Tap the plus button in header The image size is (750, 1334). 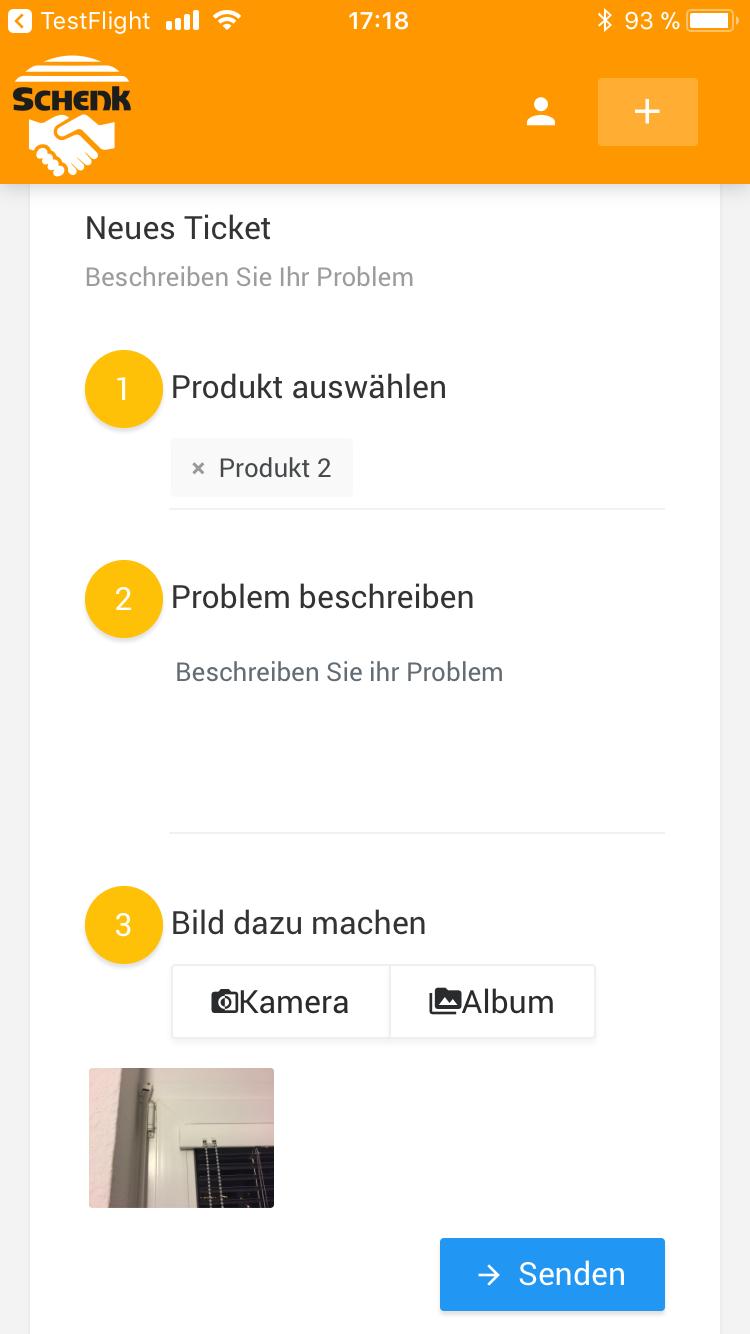[647, 112]
